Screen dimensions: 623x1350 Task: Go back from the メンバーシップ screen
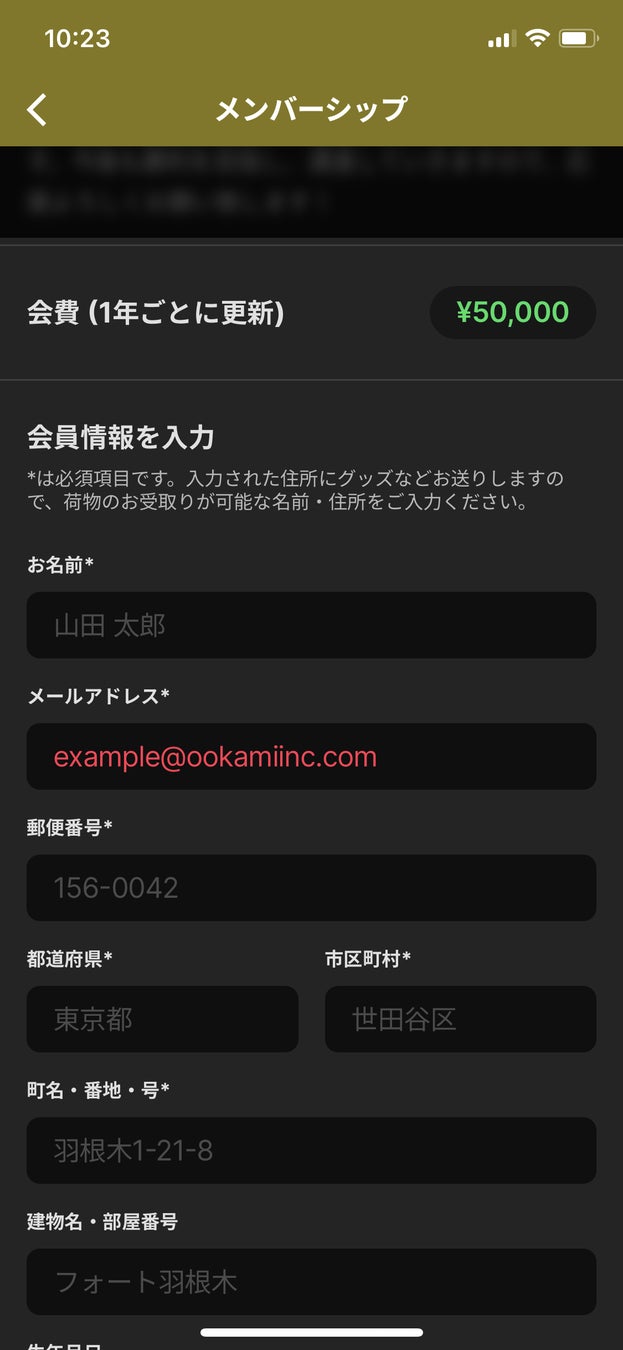click(37, 109)
